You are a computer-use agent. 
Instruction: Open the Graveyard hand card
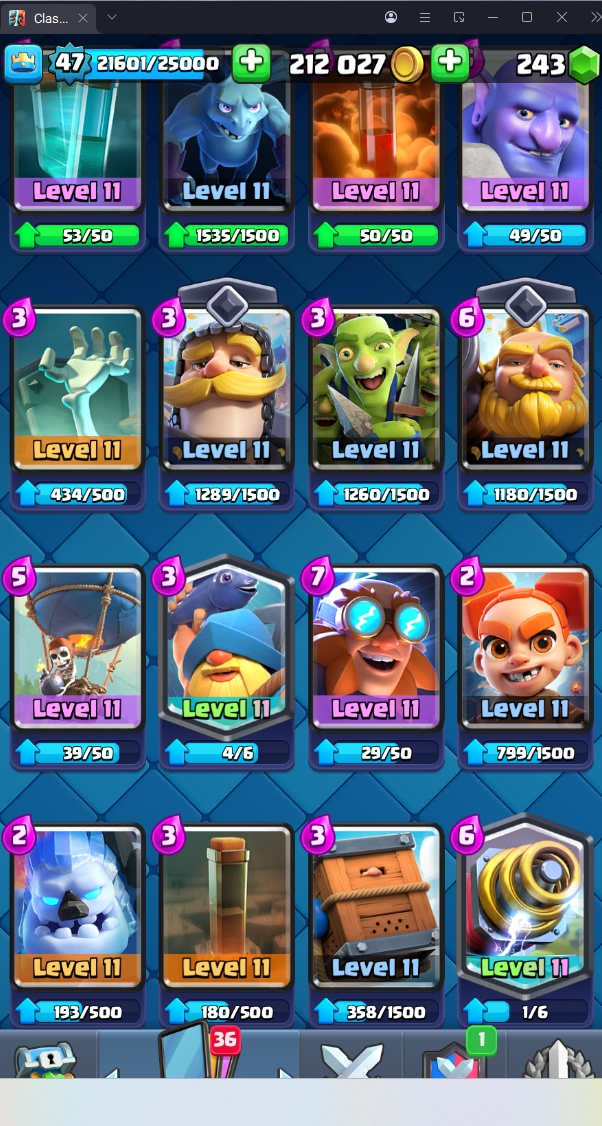77,390
